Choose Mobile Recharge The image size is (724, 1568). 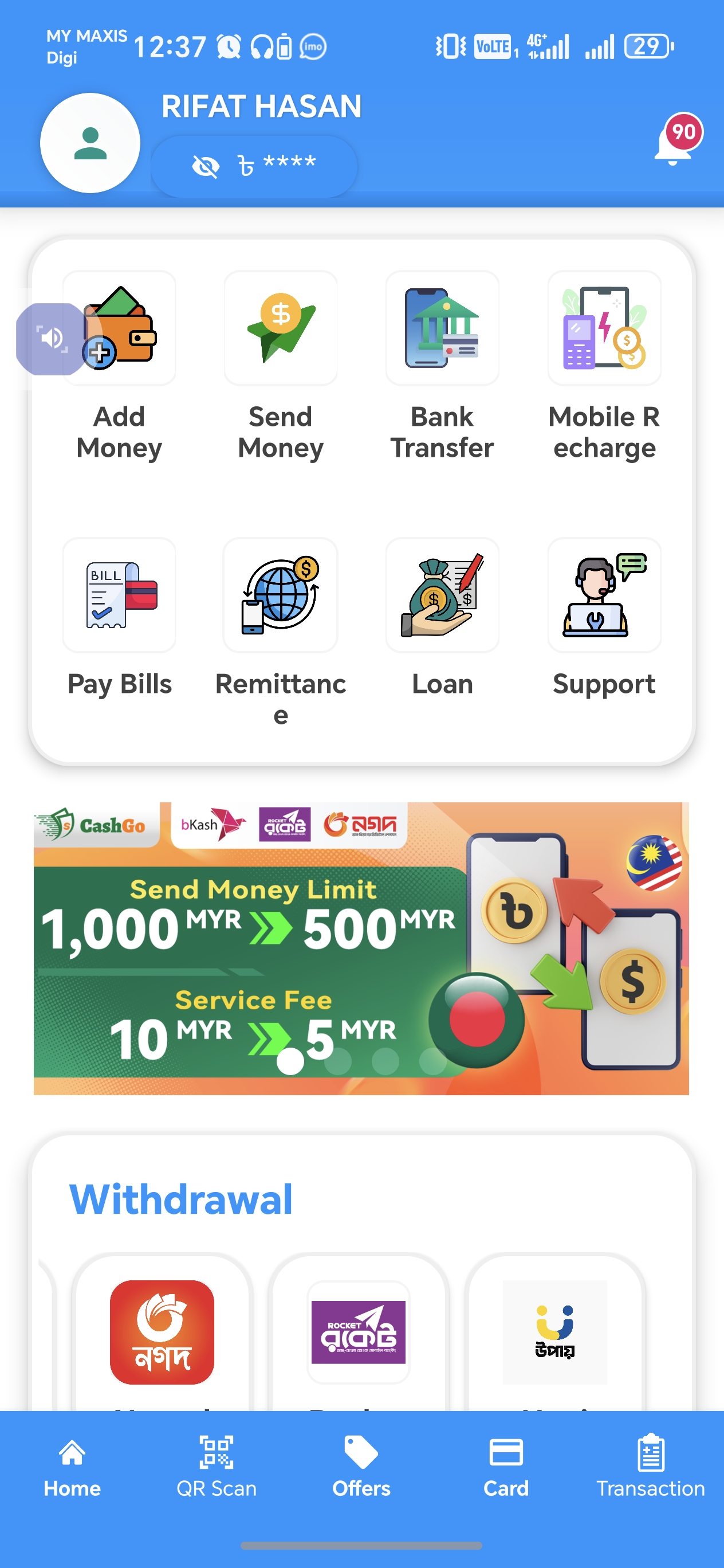tap(604, 329)
